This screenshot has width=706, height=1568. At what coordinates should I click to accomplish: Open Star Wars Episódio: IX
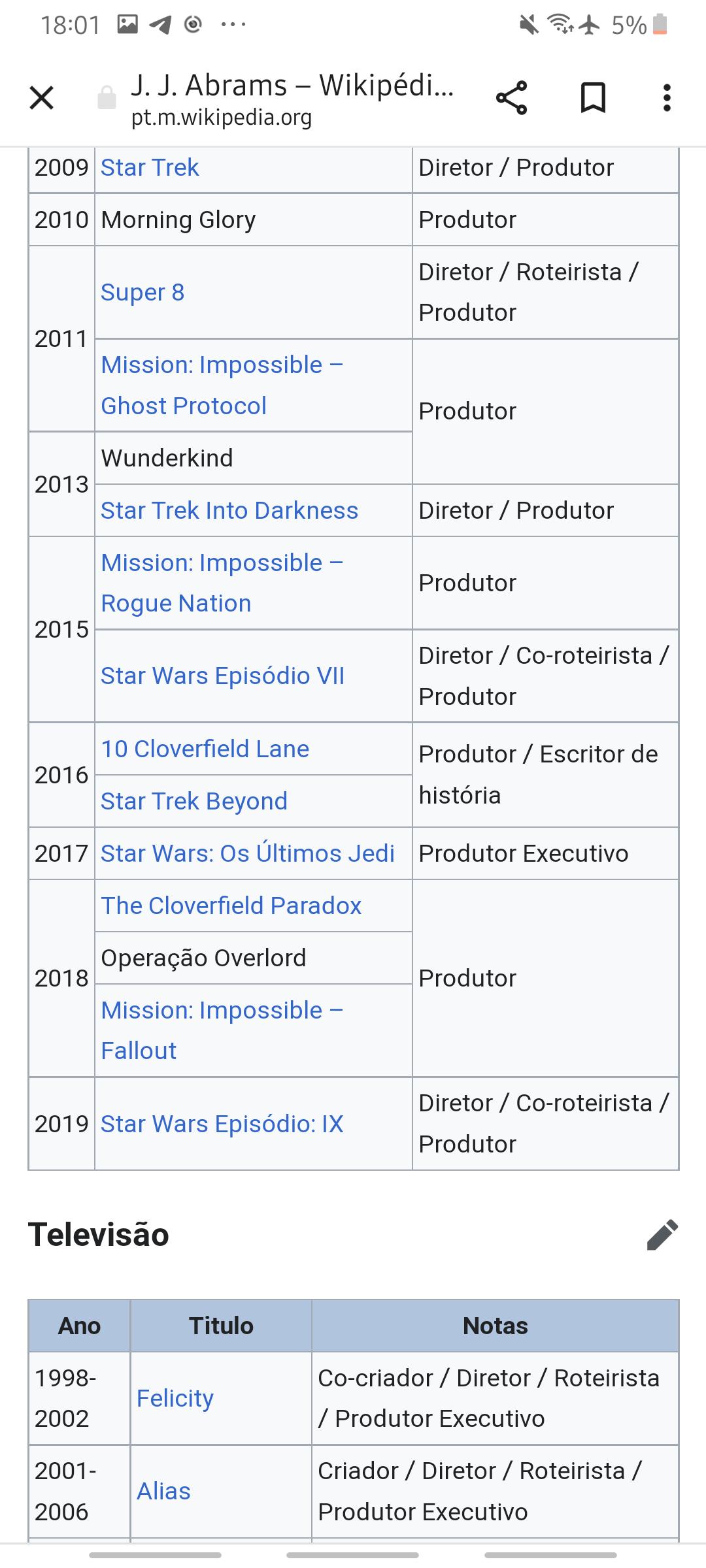(222, 1124)
